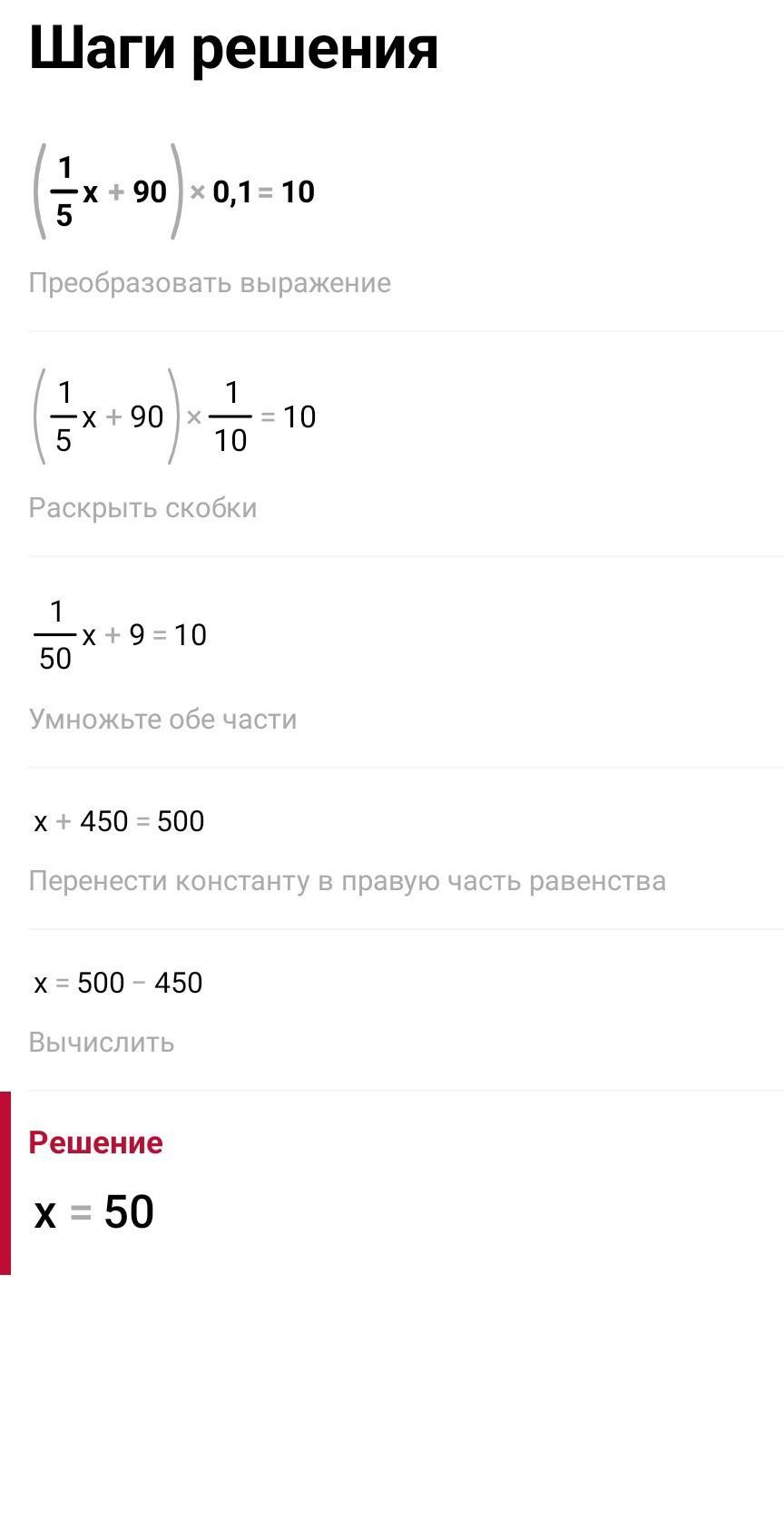784x1519 pixels.
Task: Open the 'Перенести константу в правую часть равенства' step
Action: click(348, 880)
